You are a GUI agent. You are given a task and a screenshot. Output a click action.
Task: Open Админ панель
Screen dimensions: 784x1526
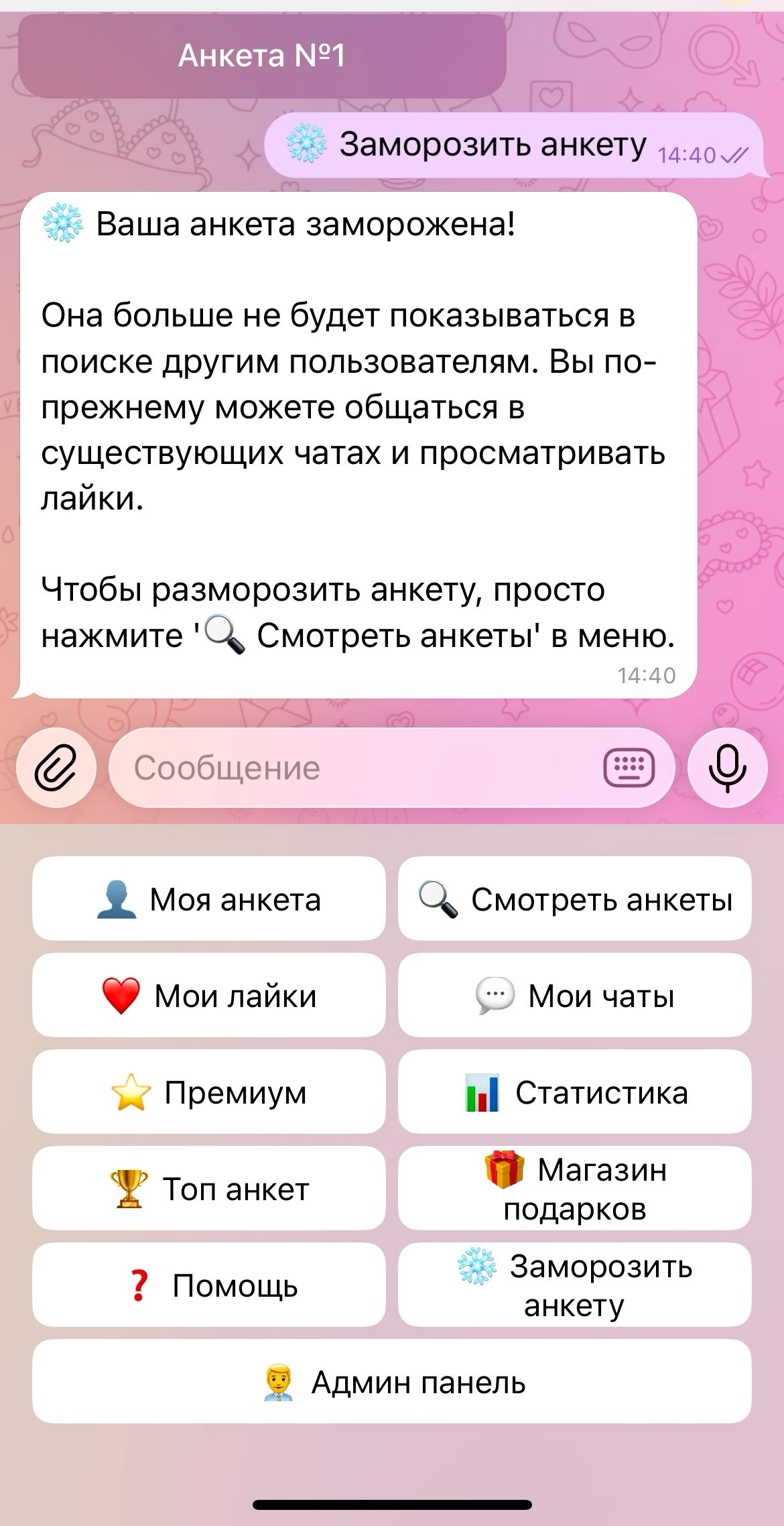(392, 1382)
